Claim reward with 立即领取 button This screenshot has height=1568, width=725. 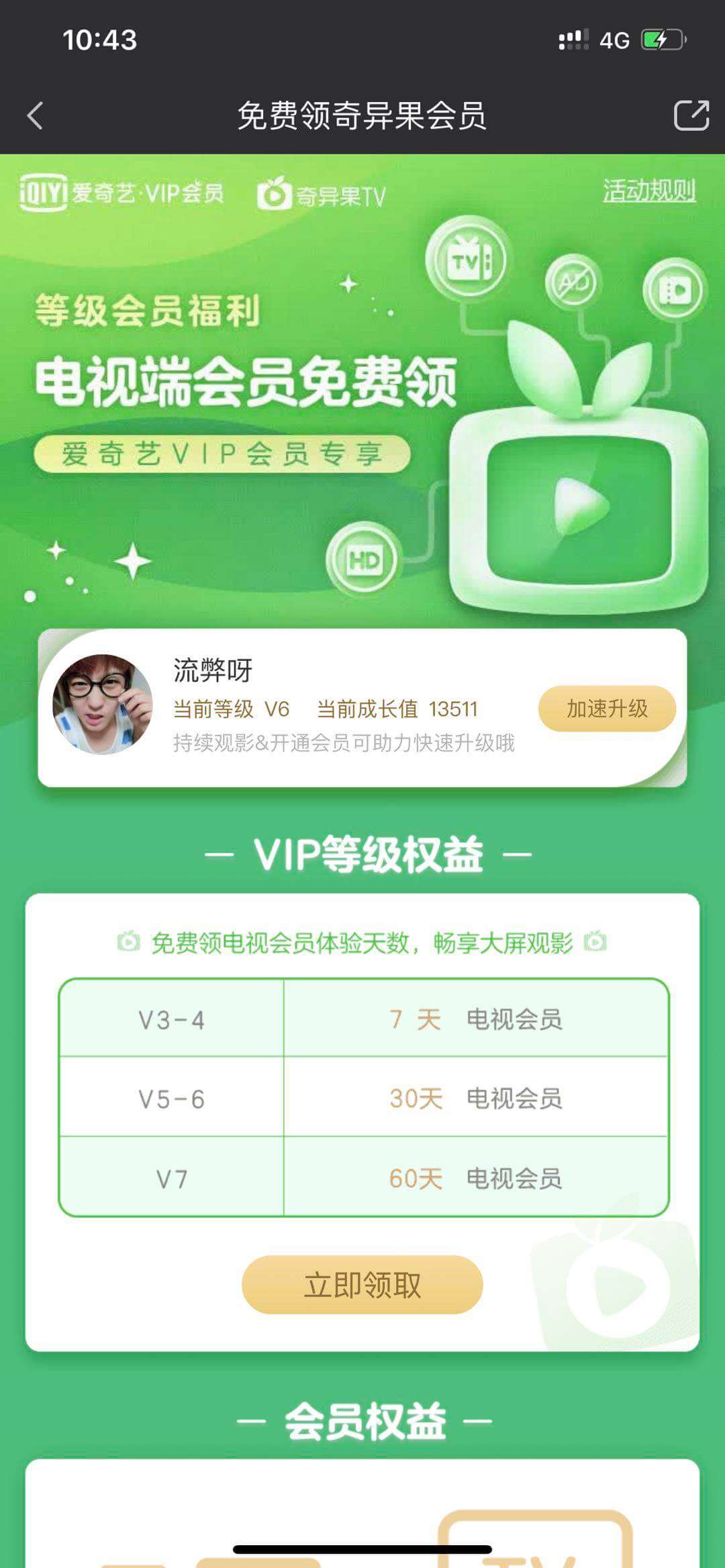point(362,1285)
